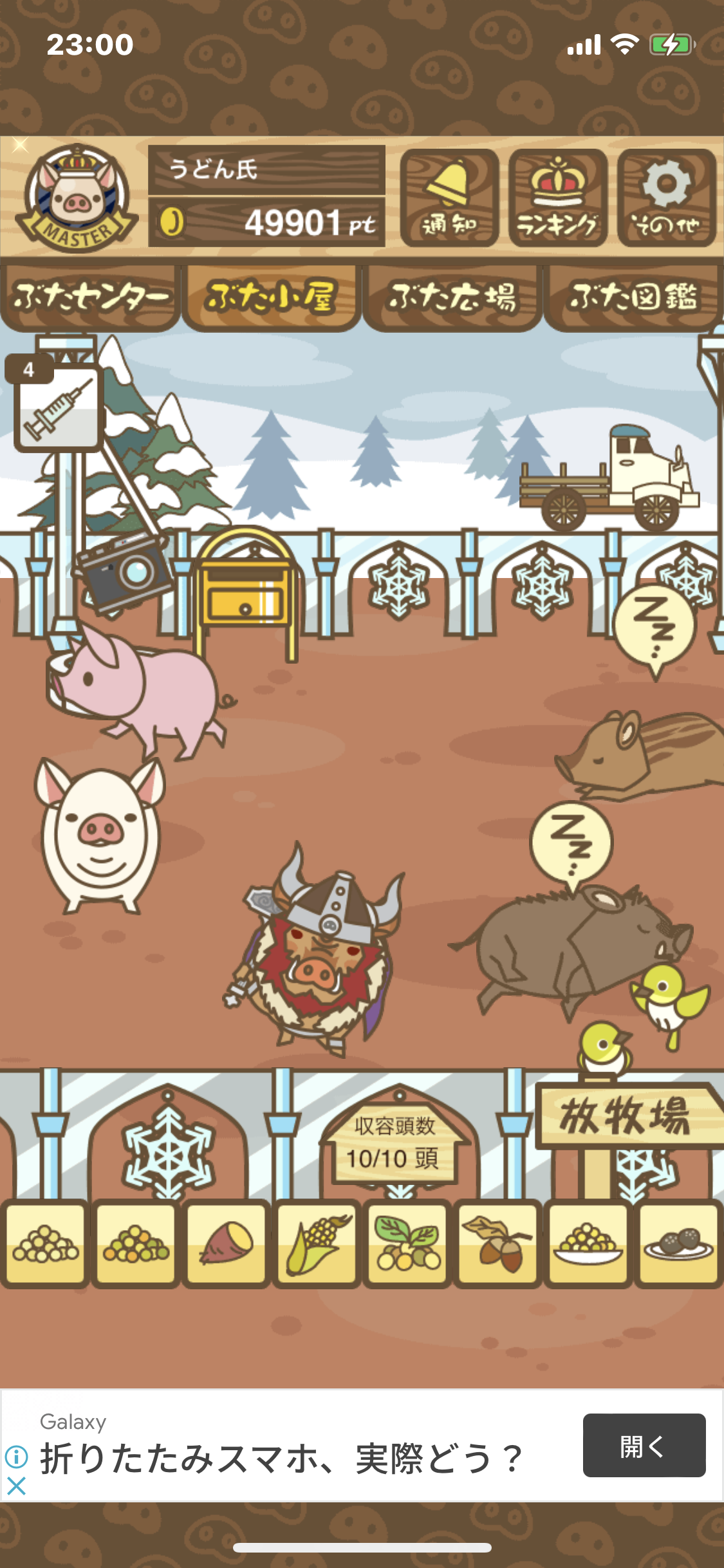The width and height of the screenshot is (724, 1568).
Task: Switch to the ぶた小屋 tab
Action: click(x=271, y=297)
